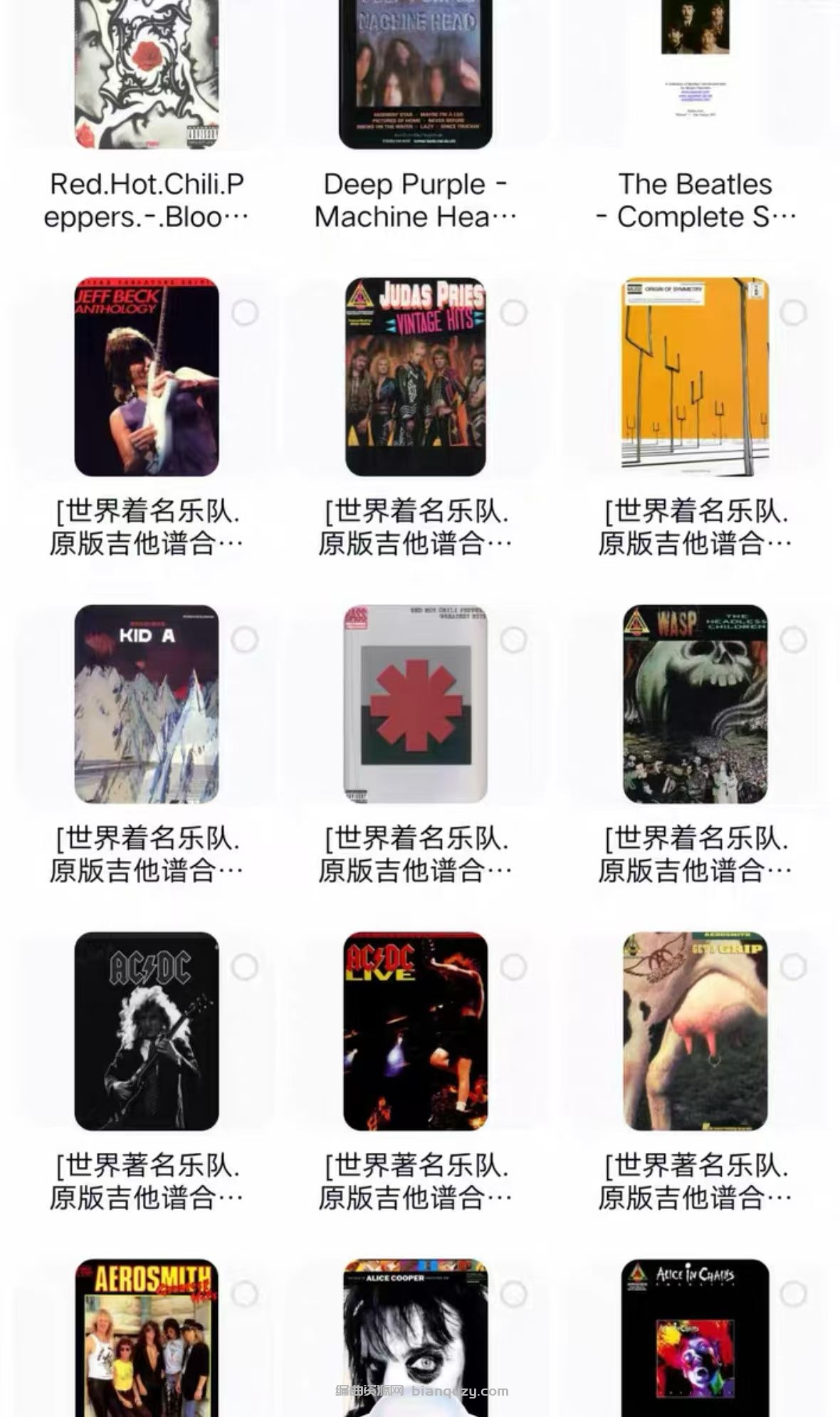Check the circle beside Origin of Symmetry
The width and height of the screenshot is (840, 1417).
pyautogui.click(x=793, y=313)
